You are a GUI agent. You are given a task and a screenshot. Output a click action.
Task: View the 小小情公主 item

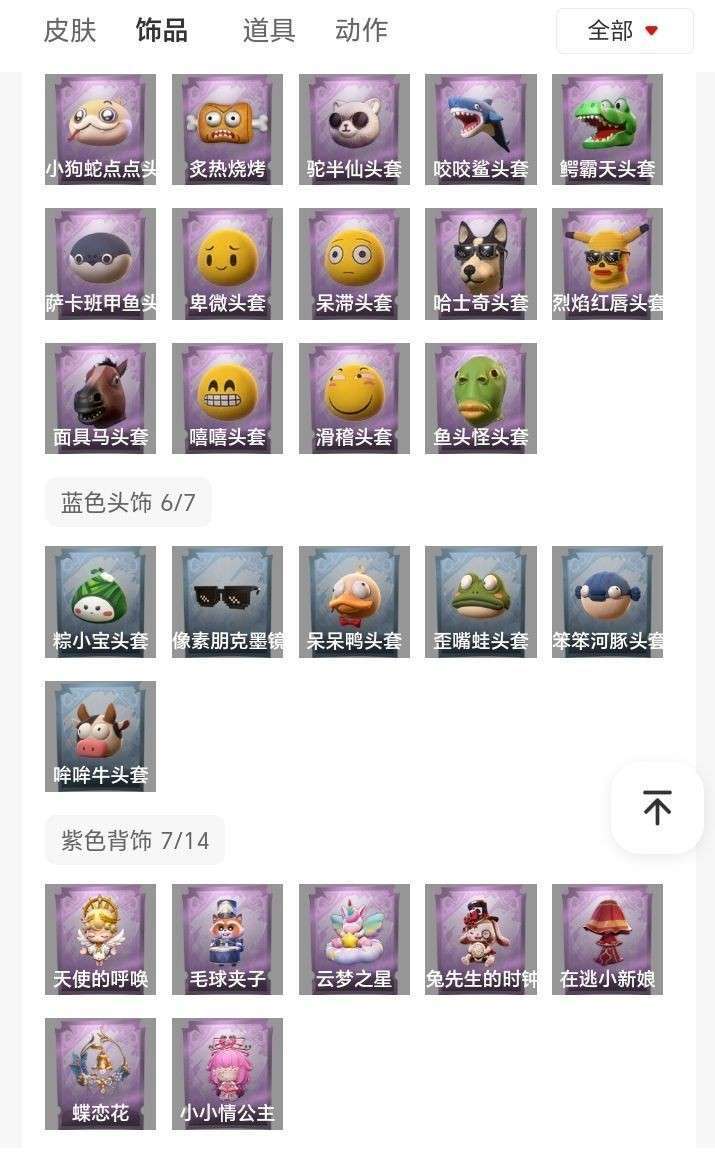227,1074
